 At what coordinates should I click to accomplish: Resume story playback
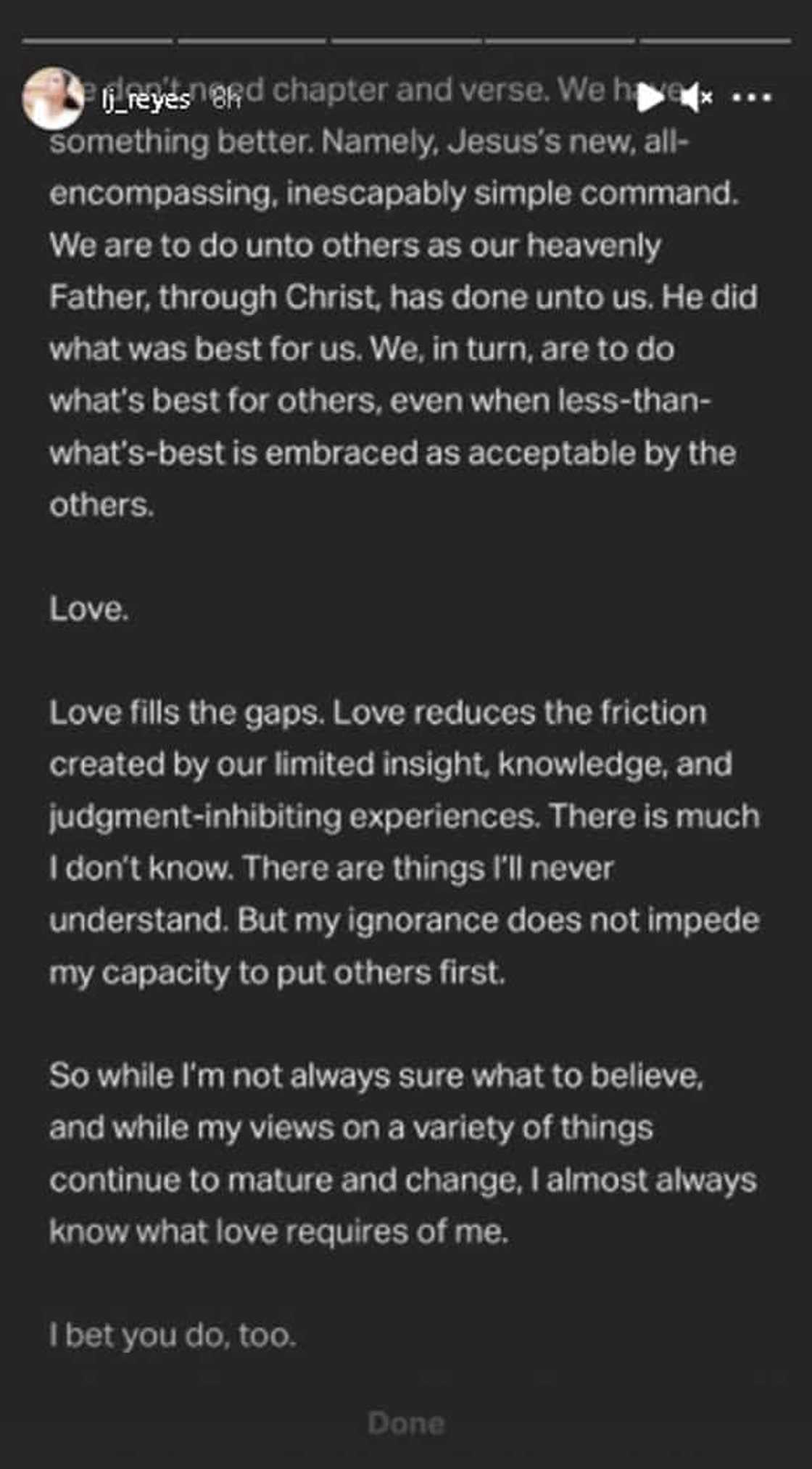pyautogui.click(x=648, y=98)
